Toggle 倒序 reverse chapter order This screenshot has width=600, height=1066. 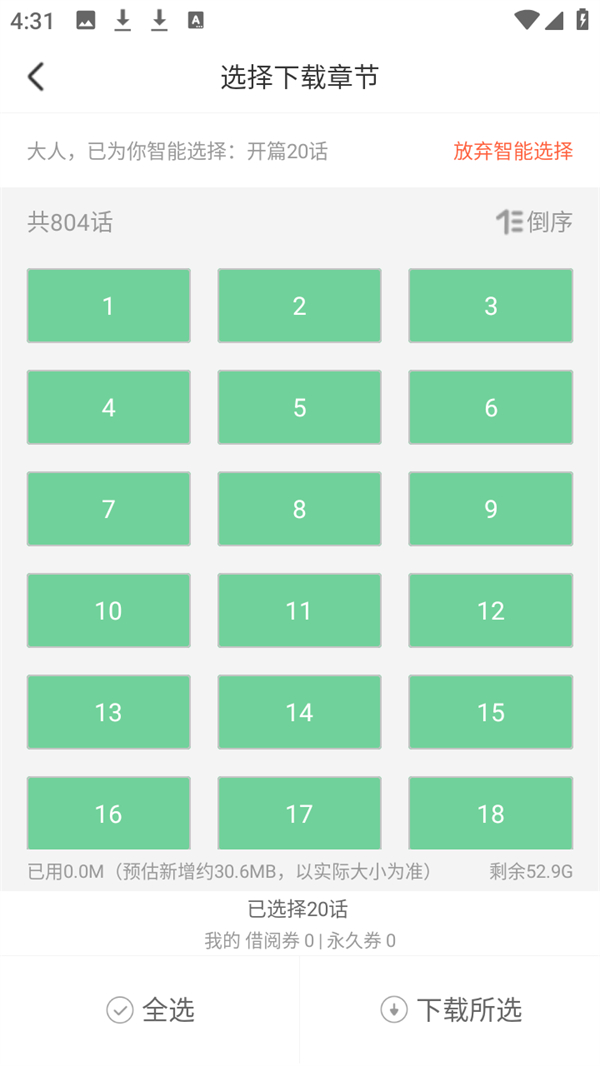tap(535, 222)
